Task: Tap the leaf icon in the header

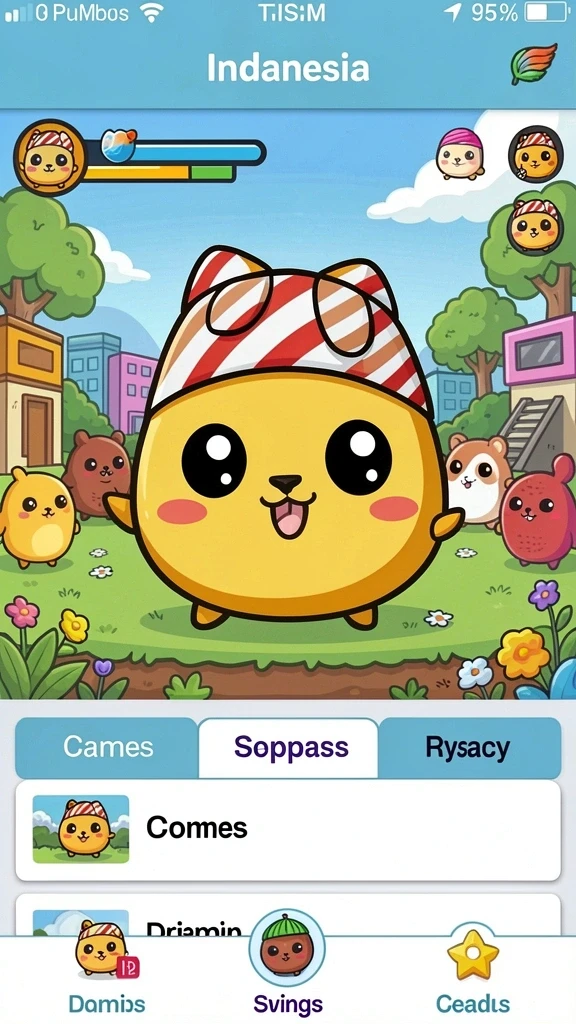Action: (534, 64)
